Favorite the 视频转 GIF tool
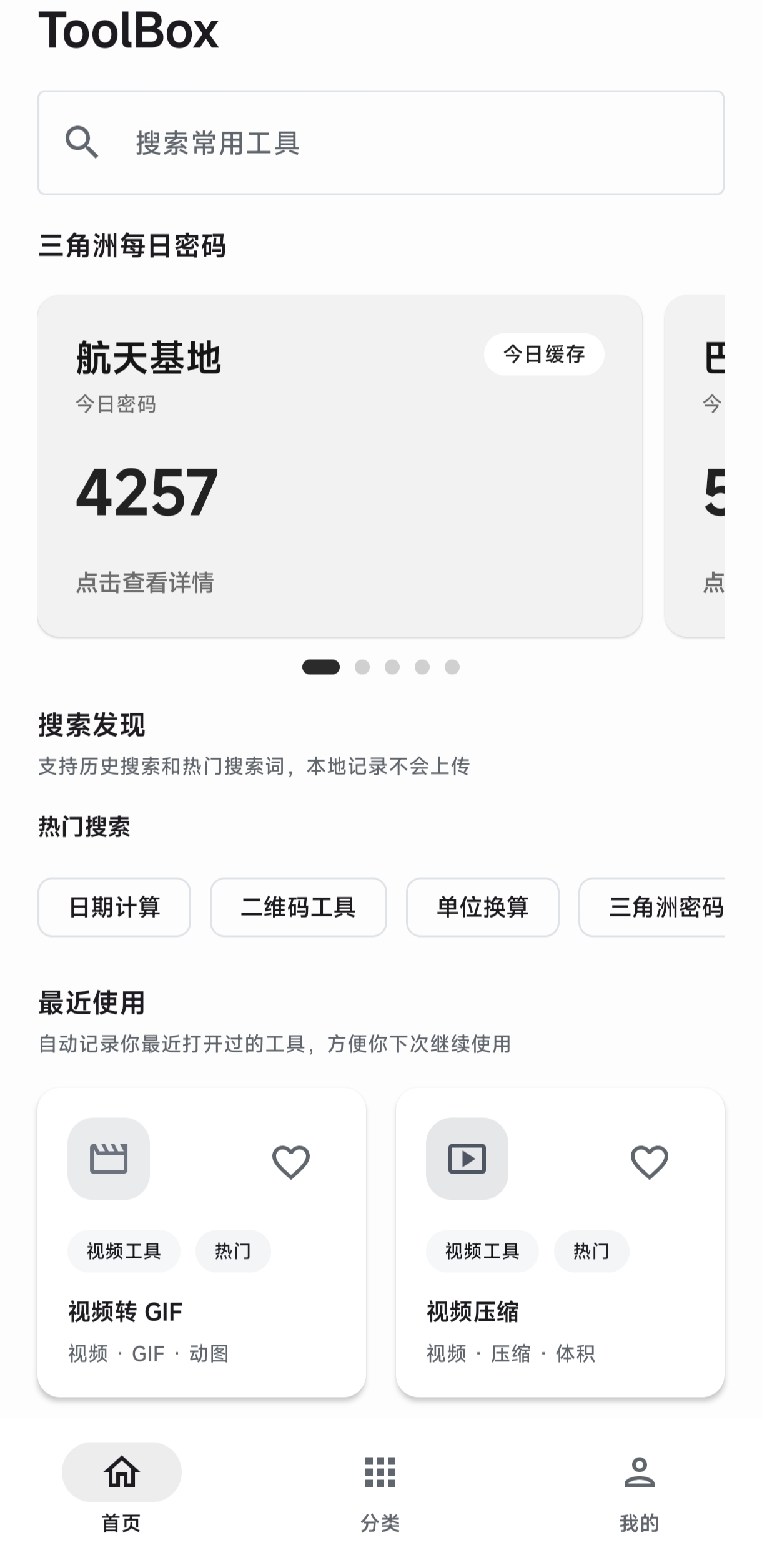Image resolution: width=762 pixels, height=1568 pixels. coord(291,1162)
